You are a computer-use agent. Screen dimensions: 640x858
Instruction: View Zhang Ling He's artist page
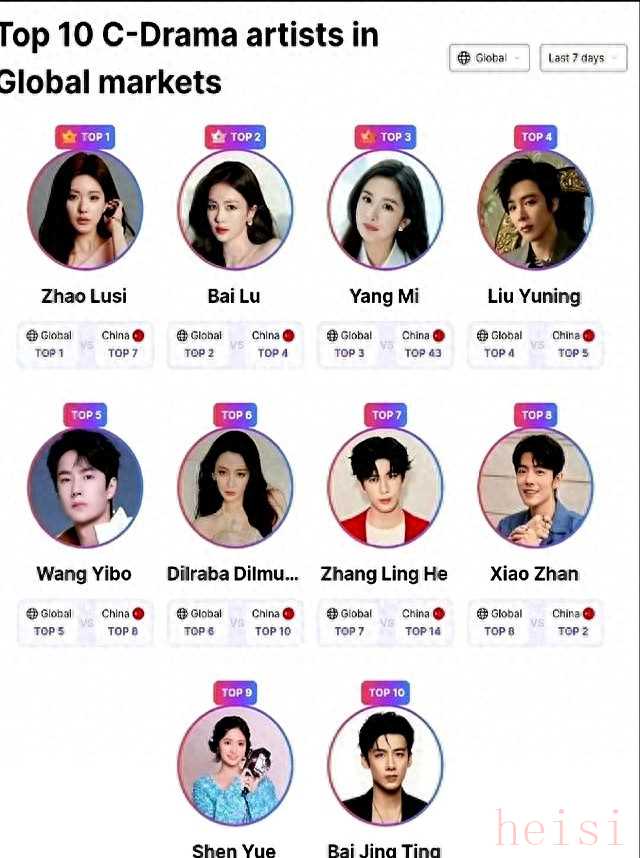click(385, 488)
